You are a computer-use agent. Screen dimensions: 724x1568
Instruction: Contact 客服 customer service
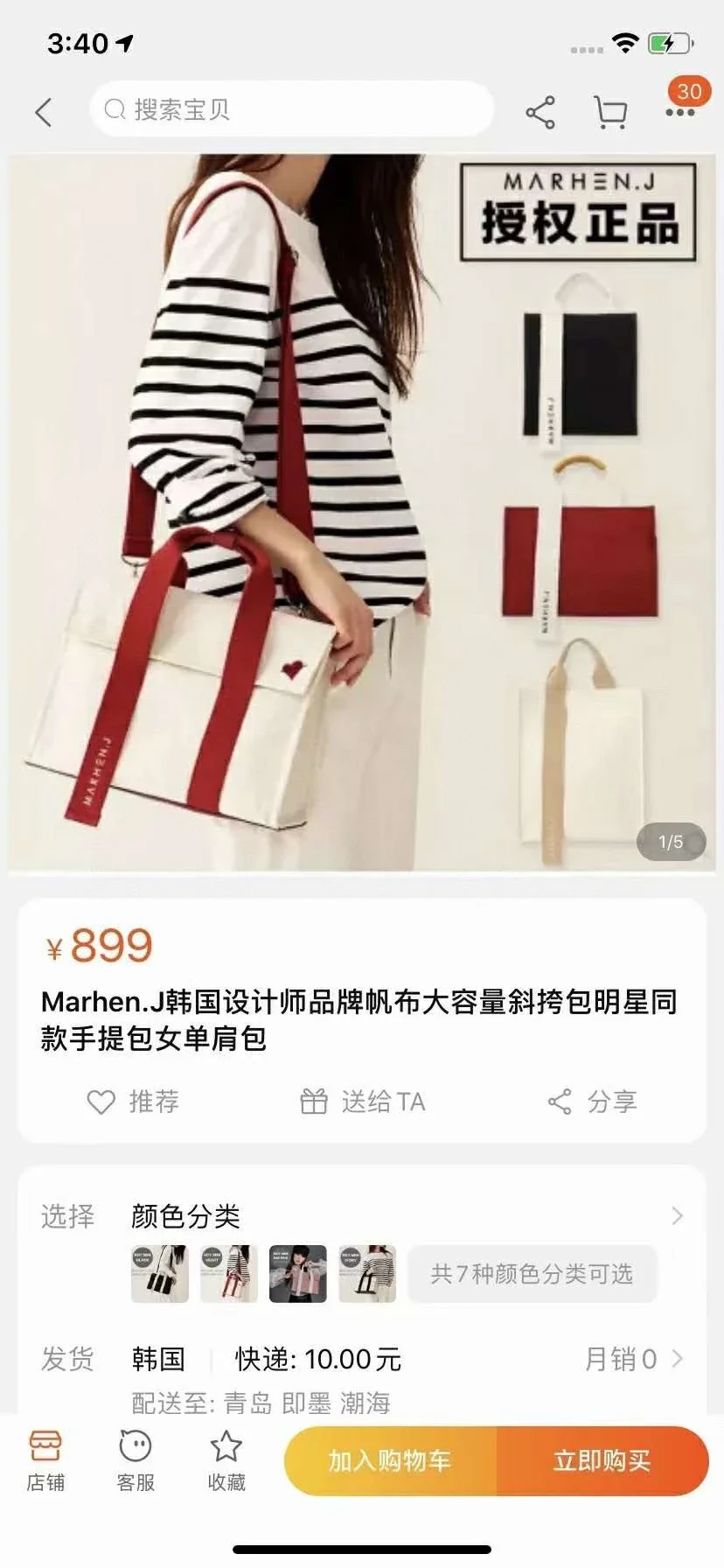tap(136, 1460)
